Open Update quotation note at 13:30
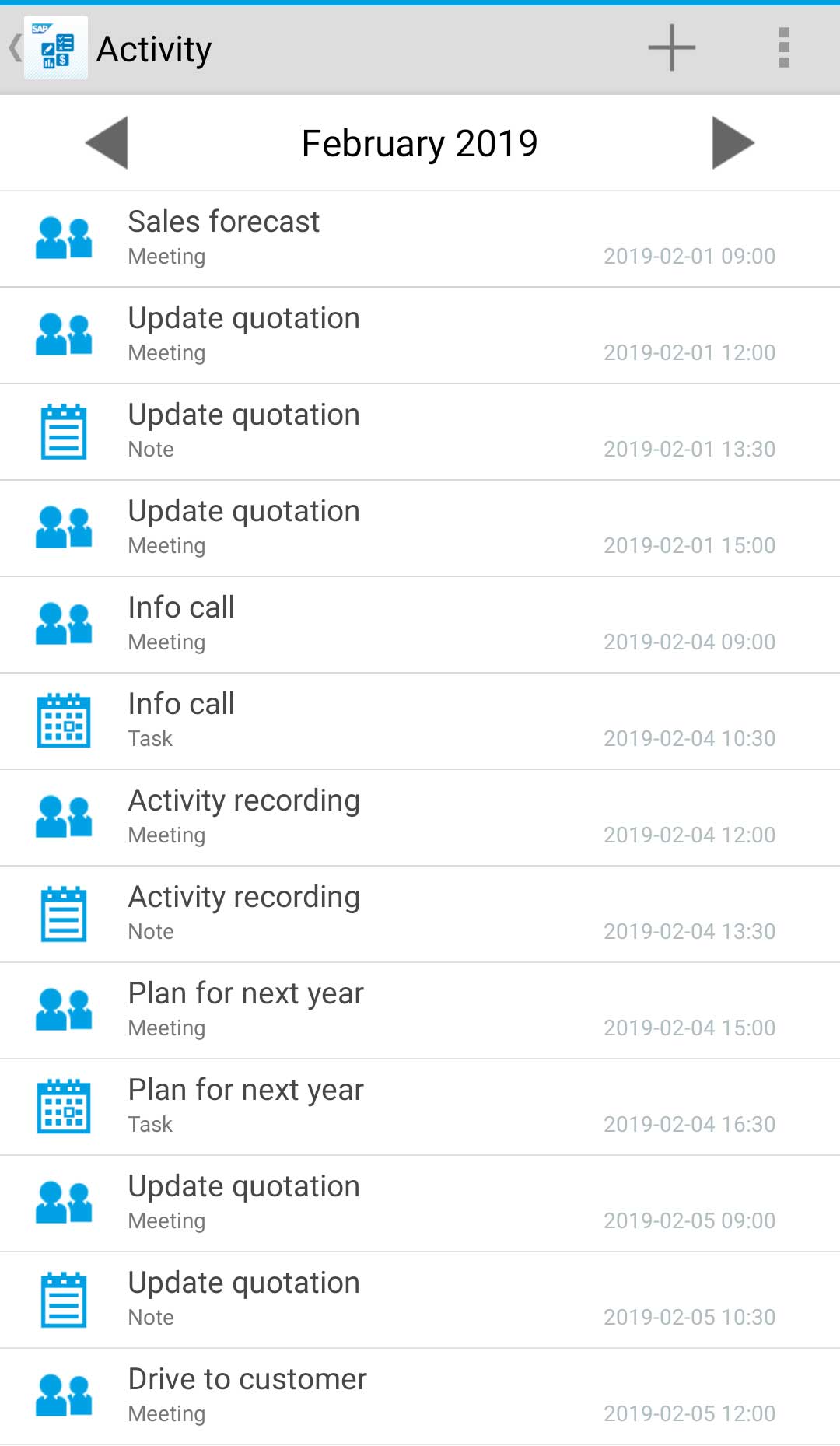 (x=420, y=432)
